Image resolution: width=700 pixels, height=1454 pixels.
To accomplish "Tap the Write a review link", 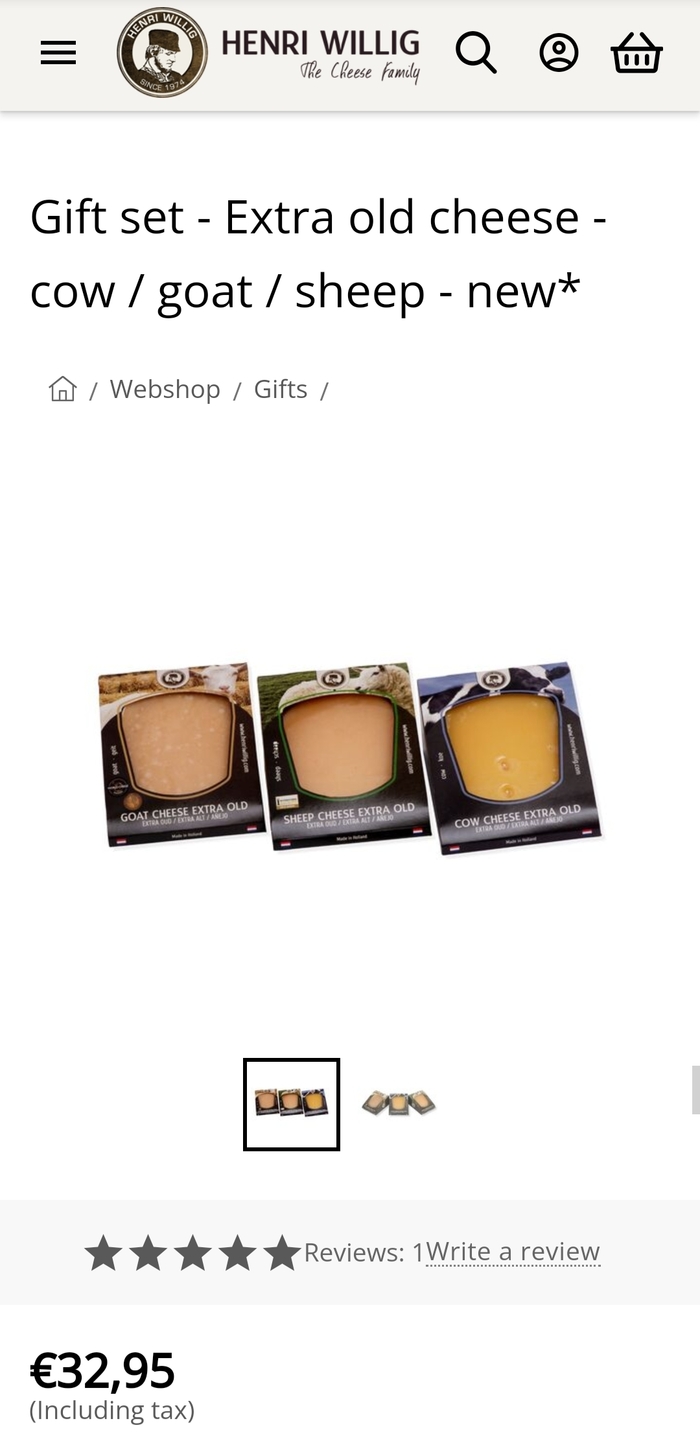I will point(513,1252).
